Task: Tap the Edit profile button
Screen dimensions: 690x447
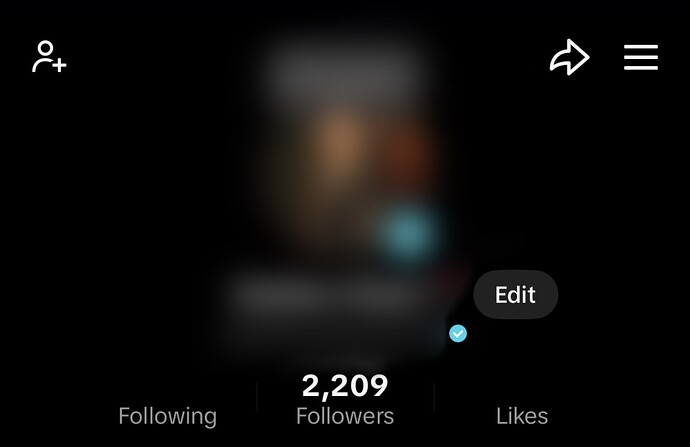Action: [515, 295]
